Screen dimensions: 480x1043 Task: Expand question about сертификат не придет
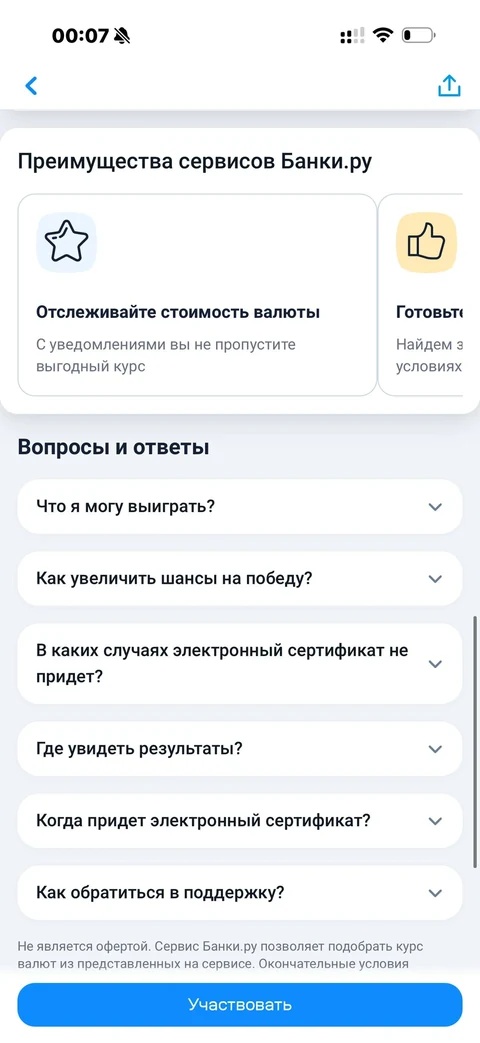tap(239, 663)
